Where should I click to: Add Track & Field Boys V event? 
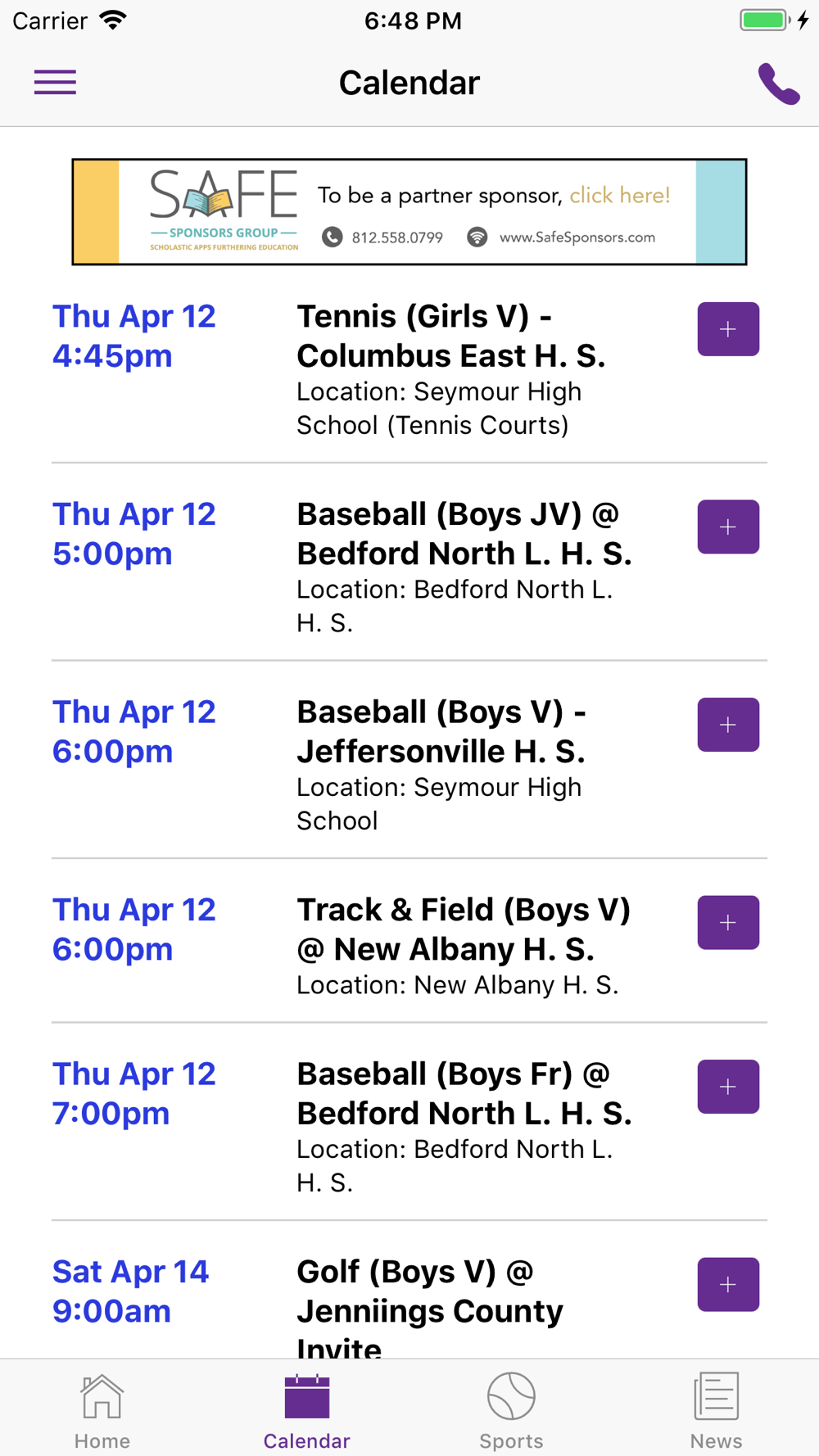pyautogui.click(x=728, y=923)
